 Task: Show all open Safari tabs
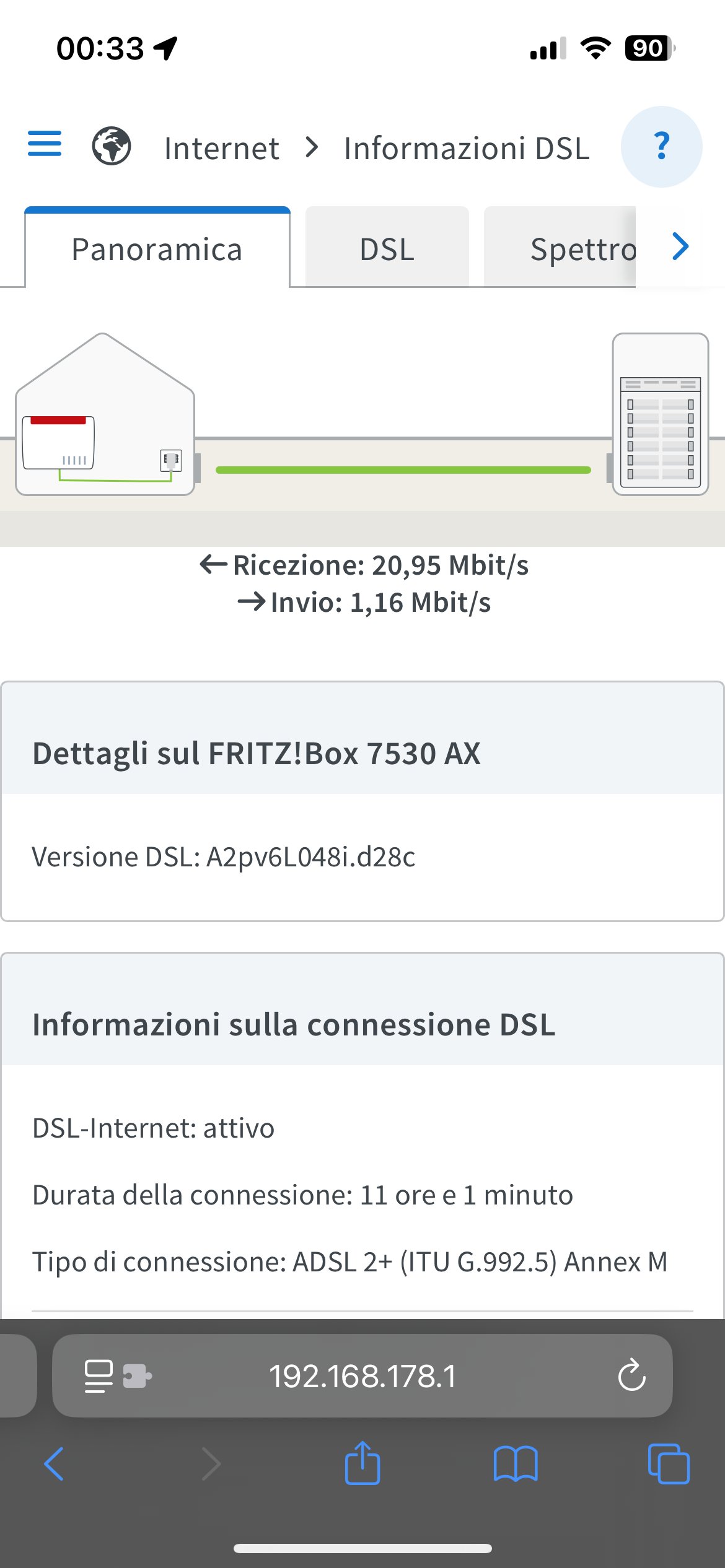pyautogui.click(x=668, y=1464)
